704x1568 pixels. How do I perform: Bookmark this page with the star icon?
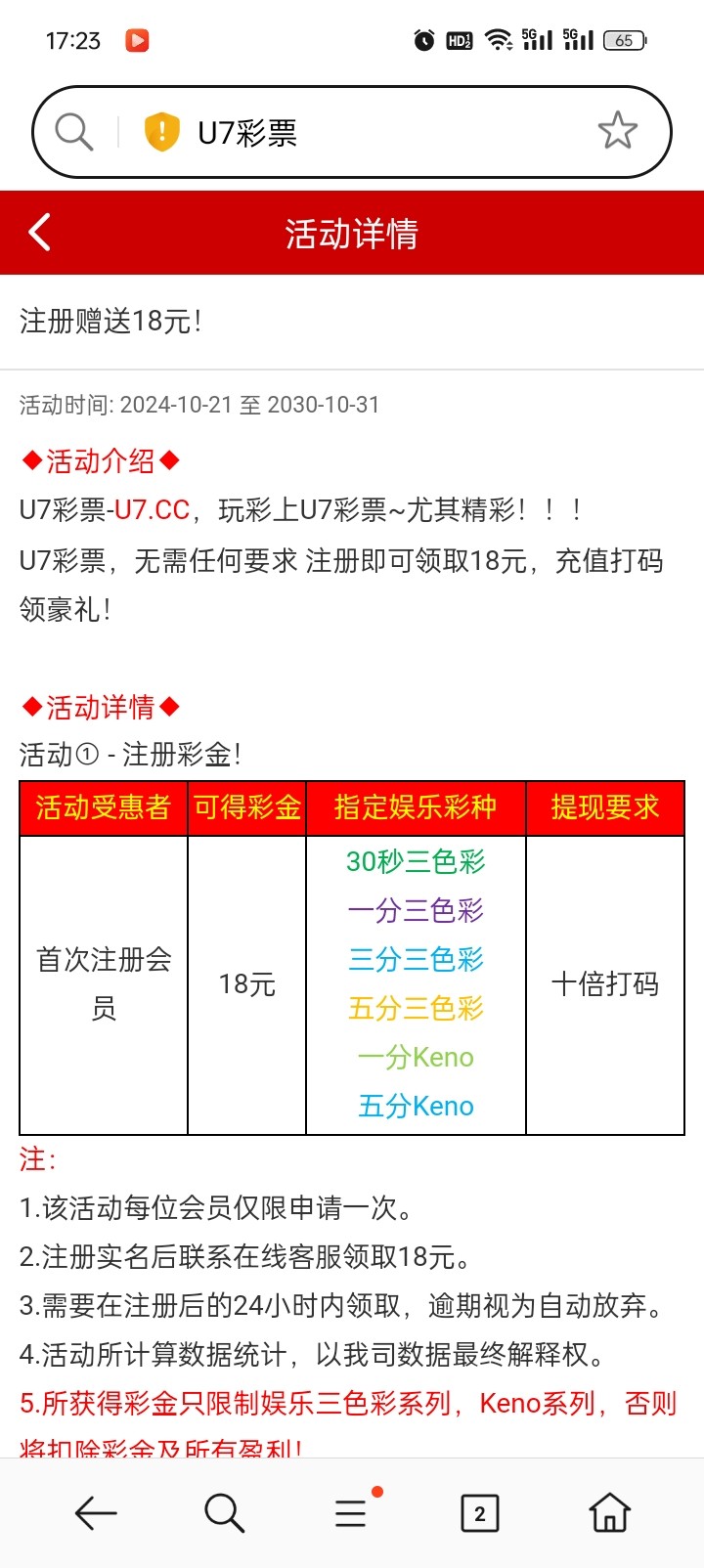617,131
